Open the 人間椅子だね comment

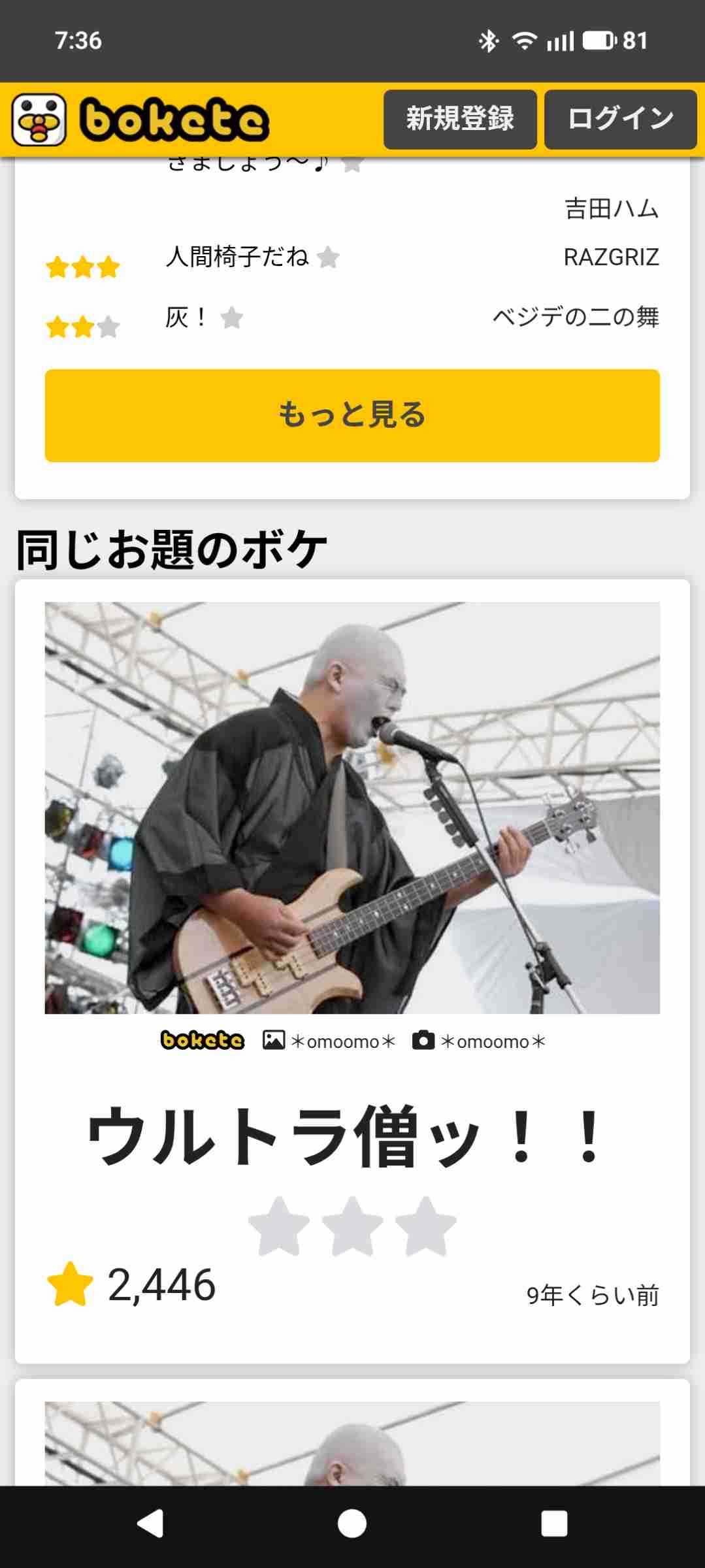(237, 257)
